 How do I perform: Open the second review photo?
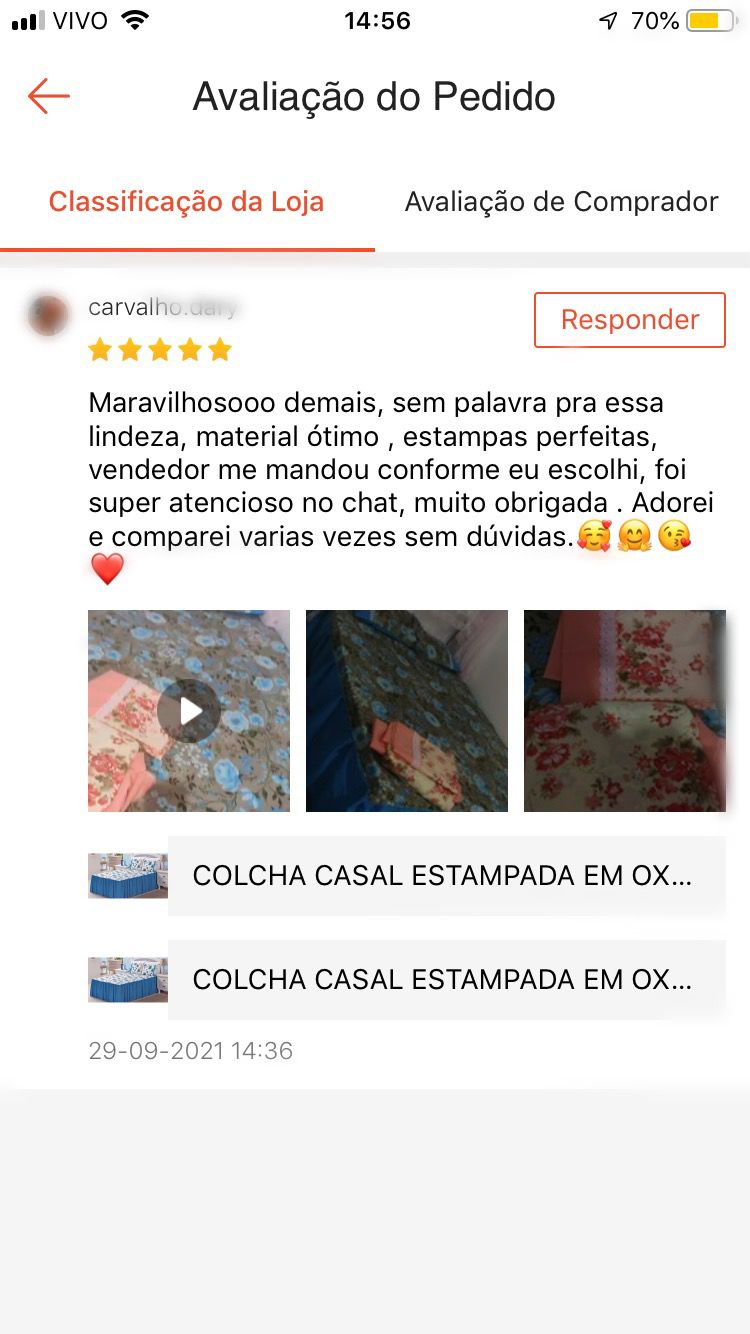point(406,711)
